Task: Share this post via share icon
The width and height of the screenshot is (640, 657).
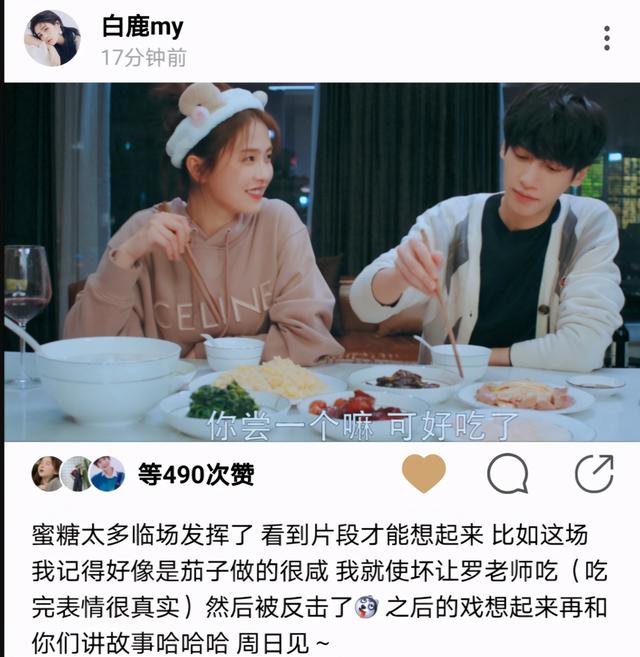Action: coord(595,473)
